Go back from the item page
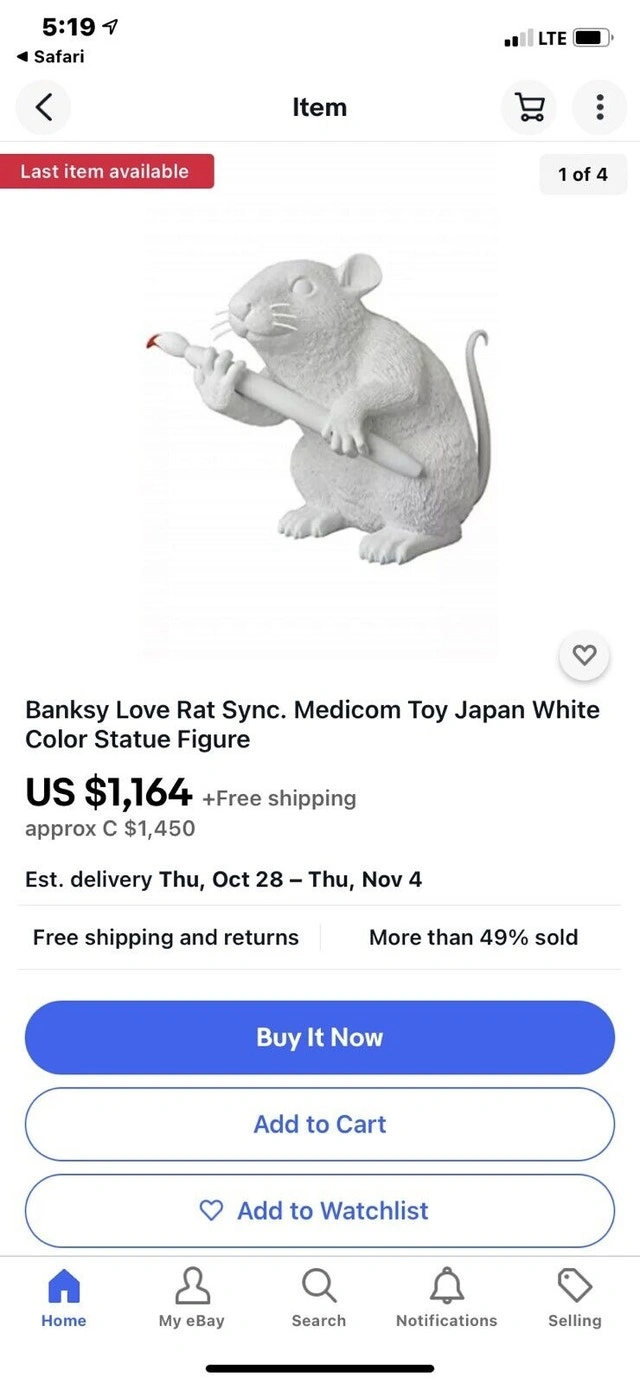Screen dimensions: 640x1384 click(x=44, y=107)
